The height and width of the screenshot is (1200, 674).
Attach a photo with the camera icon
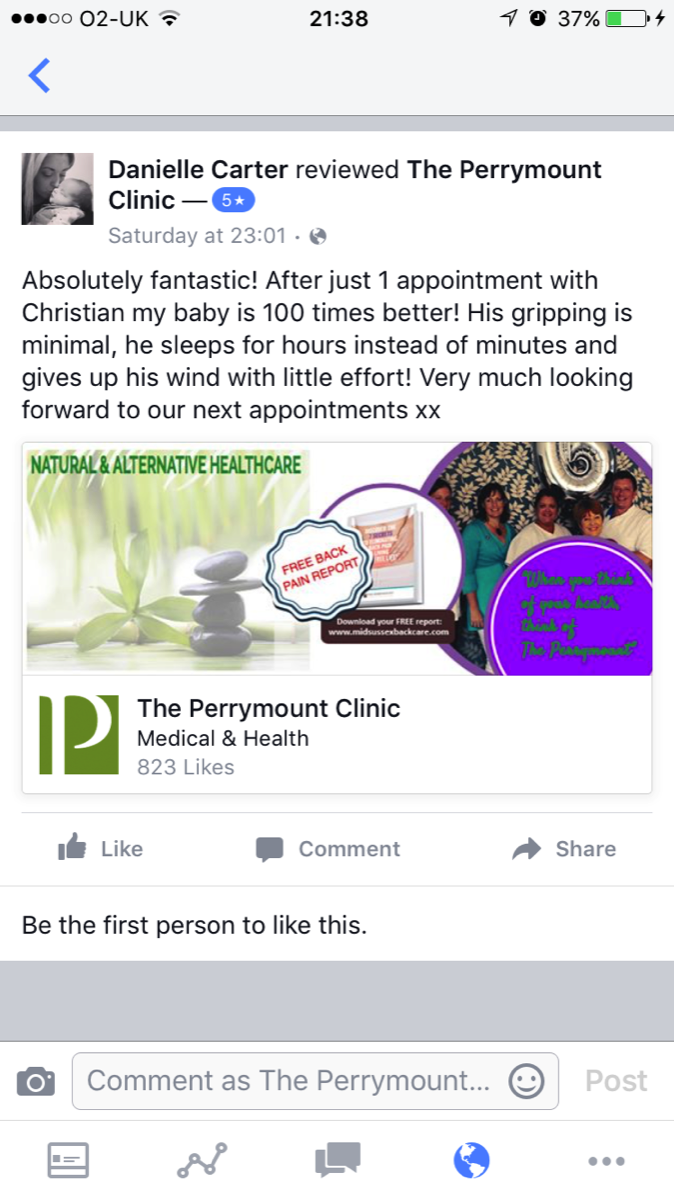pyautogui.click(x=36, y=1081)
